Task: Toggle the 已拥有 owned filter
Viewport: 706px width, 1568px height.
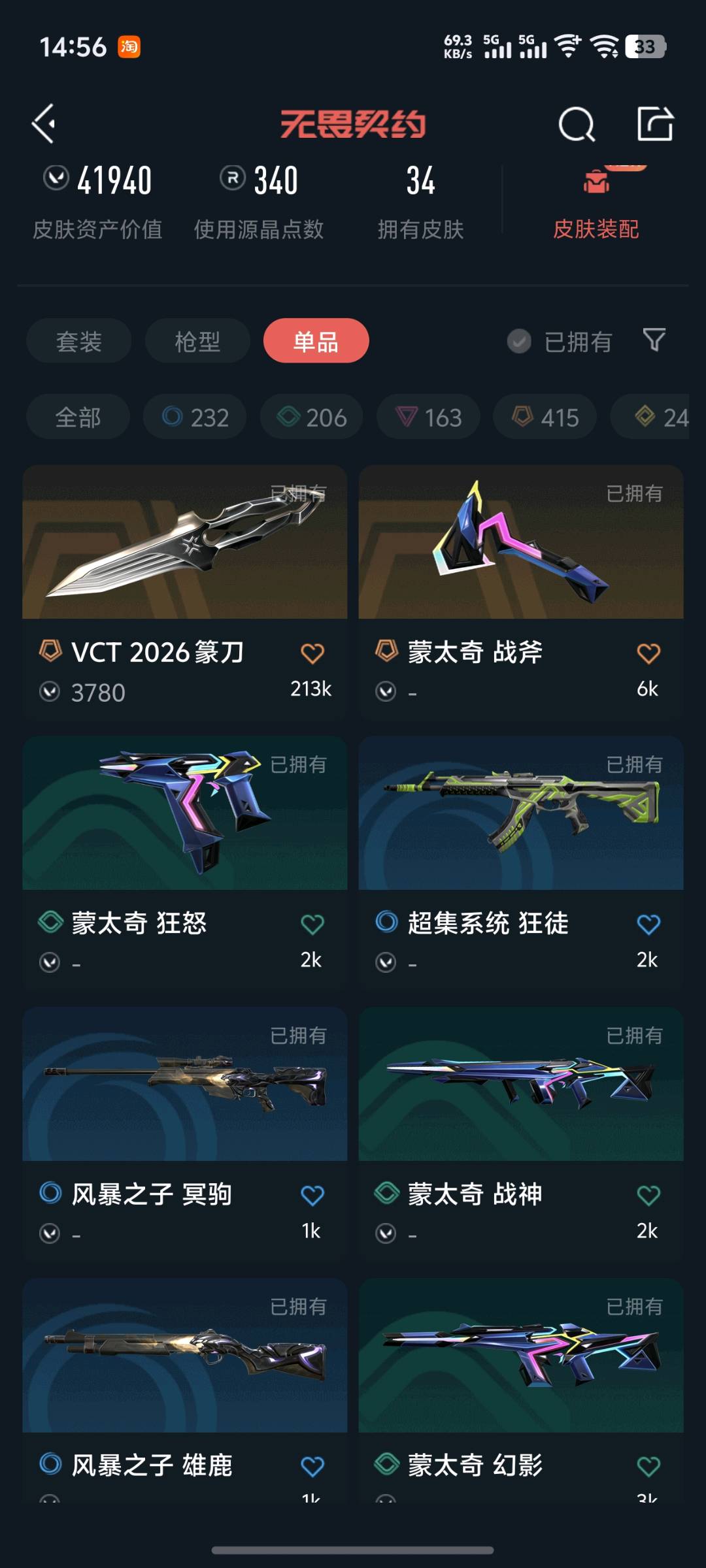Action: (560, 341)
